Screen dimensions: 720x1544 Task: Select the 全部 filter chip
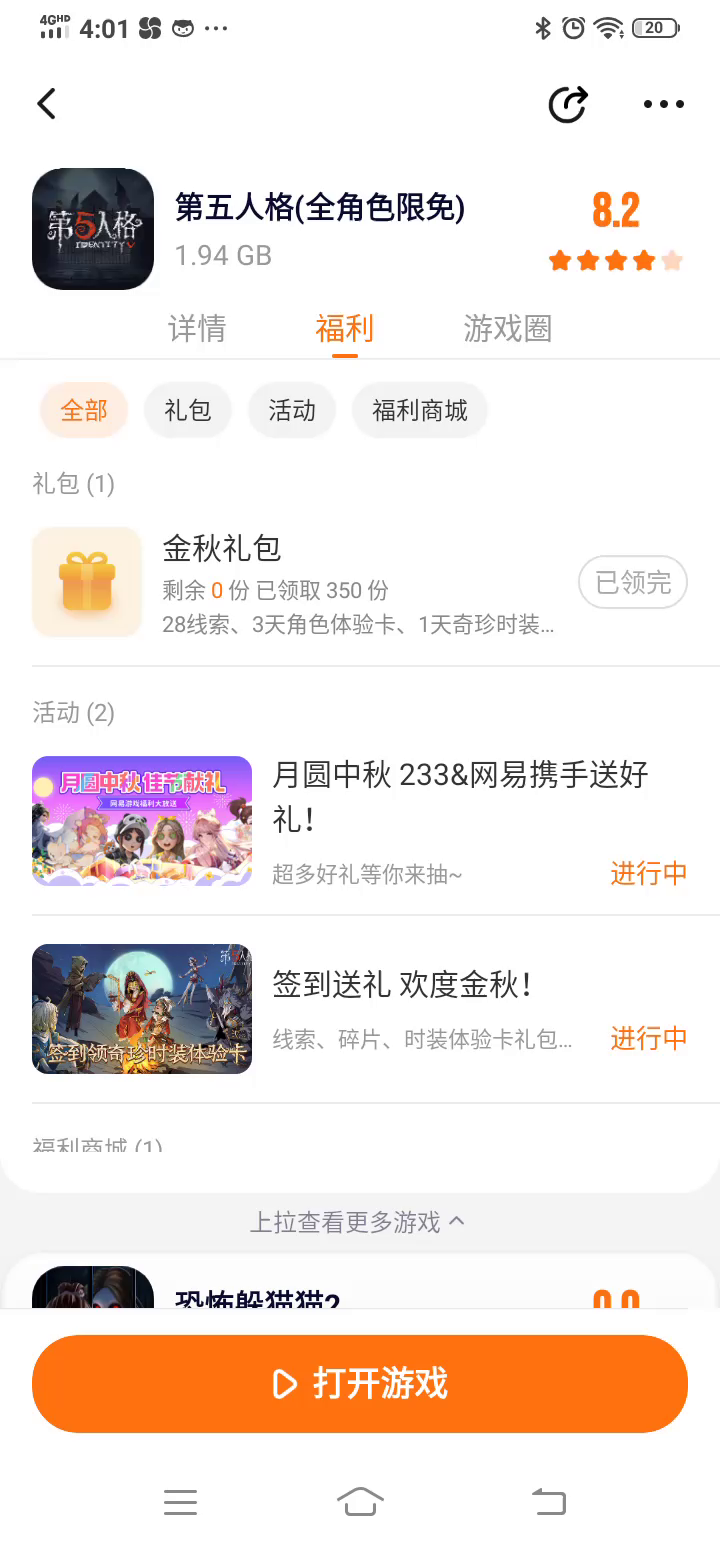point(84,410)
